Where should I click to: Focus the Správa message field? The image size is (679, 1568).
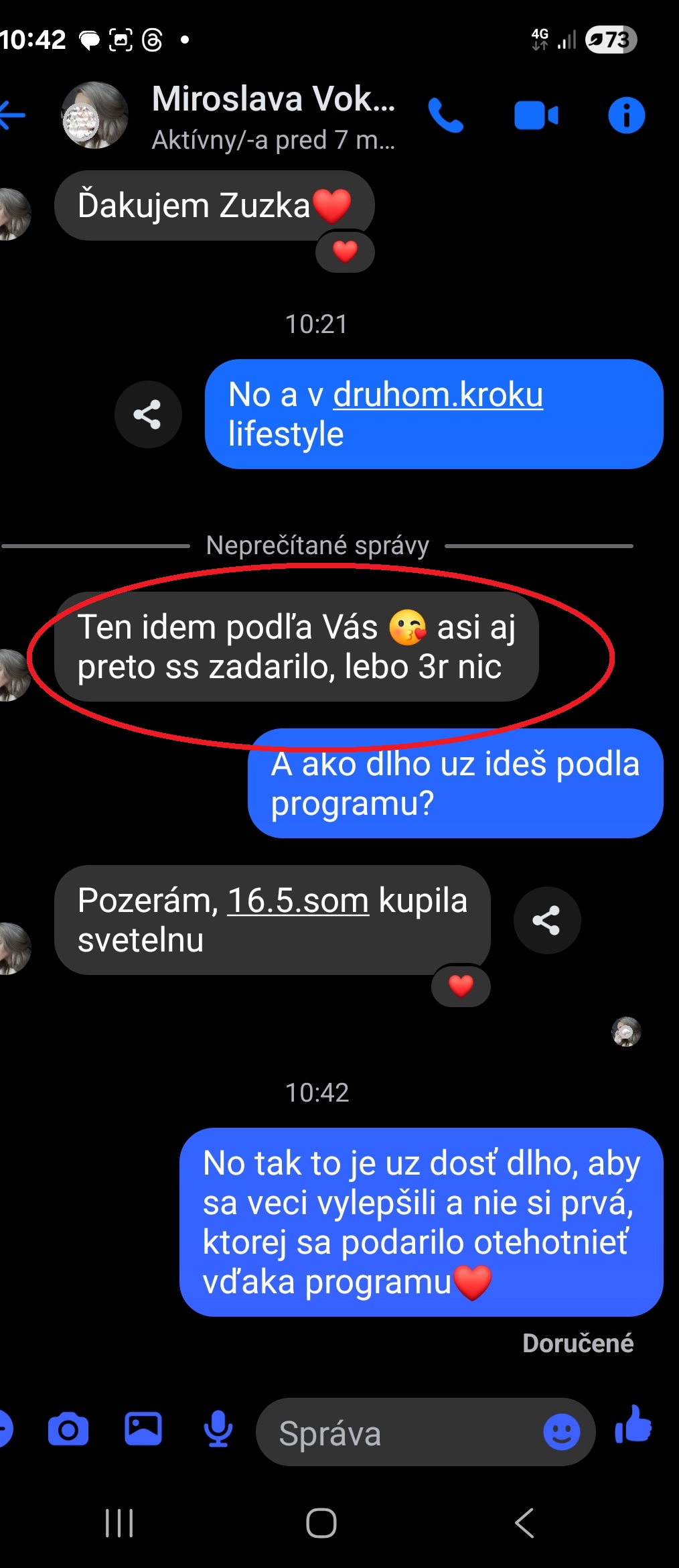[x=402, y=1433]
